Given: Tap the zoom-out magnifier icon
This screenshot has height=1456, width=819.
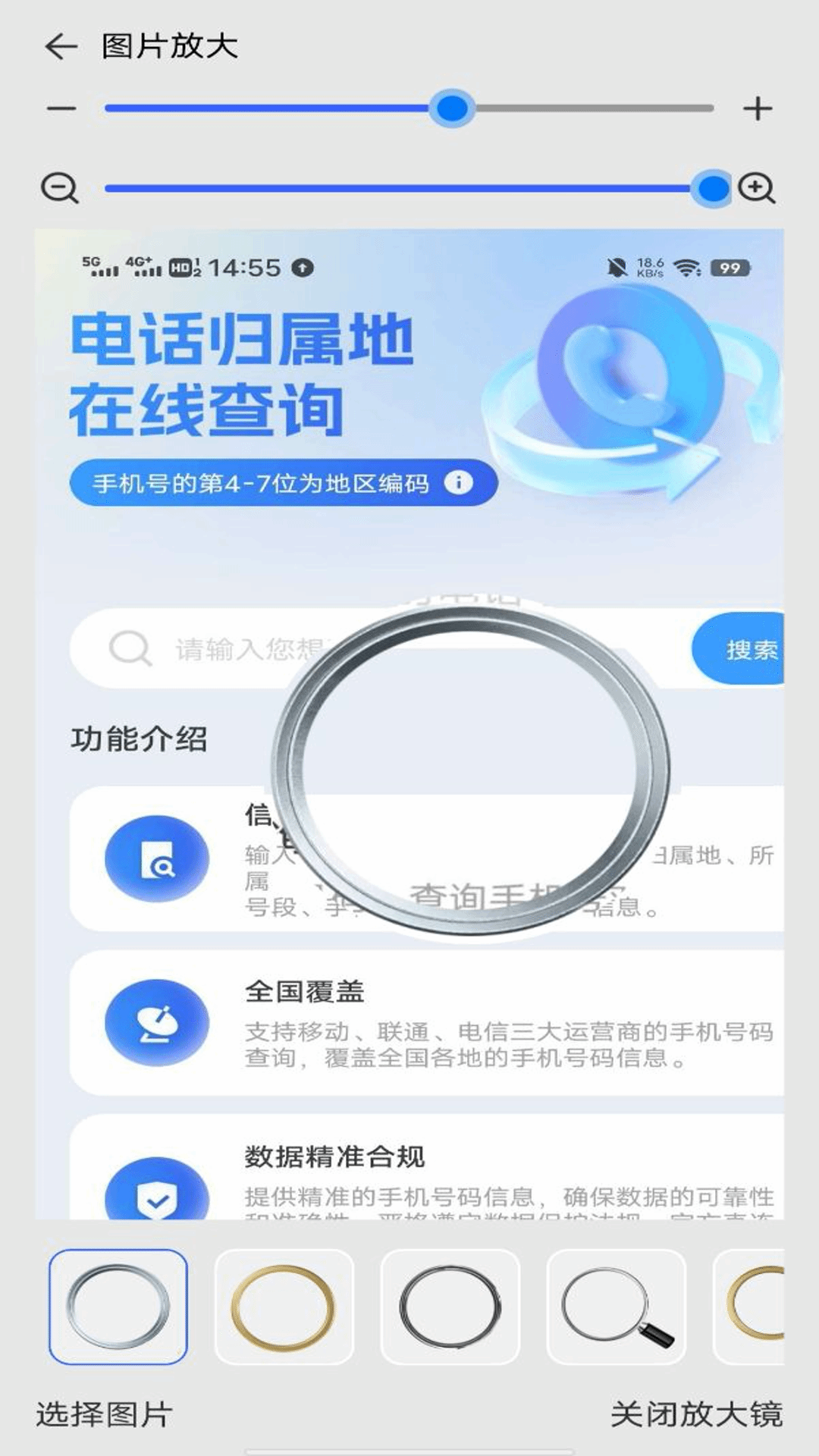Looking at the screenshot, I should (x=60, y=188).
